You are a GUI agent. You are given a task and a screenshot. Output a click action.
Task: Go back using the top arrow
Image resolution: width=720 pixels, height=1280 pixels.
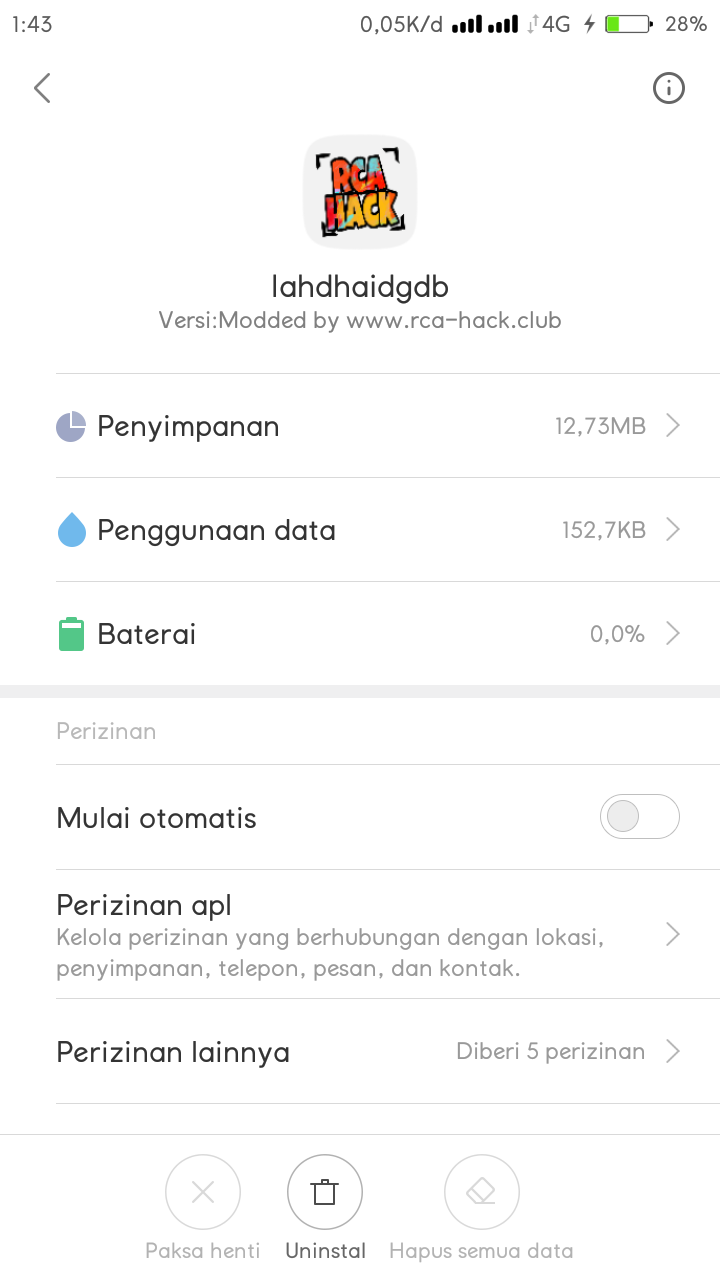pyautogui.click(x=42, y=89)
